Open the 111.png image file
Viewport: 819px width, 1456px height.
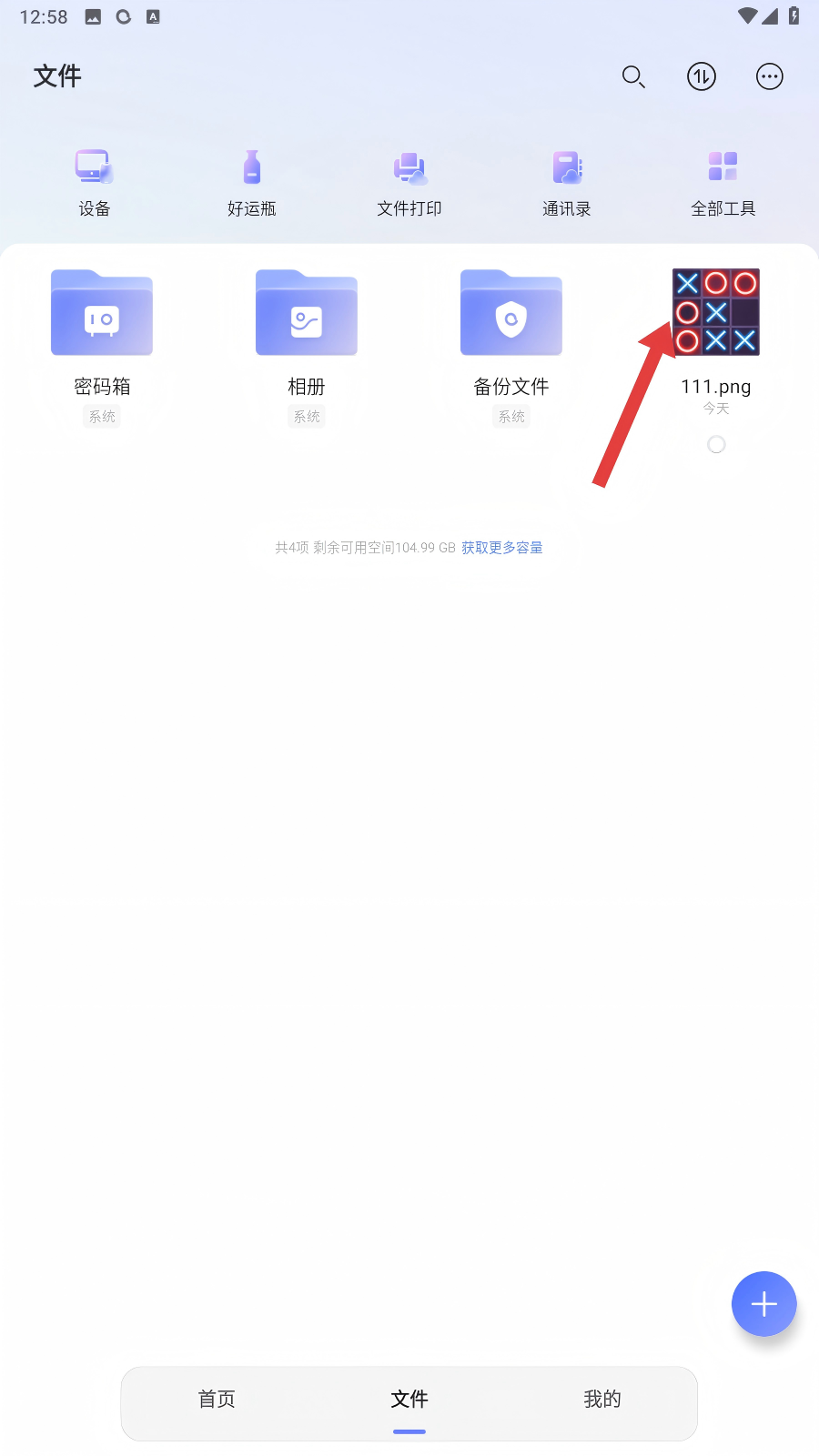[716, 312]
